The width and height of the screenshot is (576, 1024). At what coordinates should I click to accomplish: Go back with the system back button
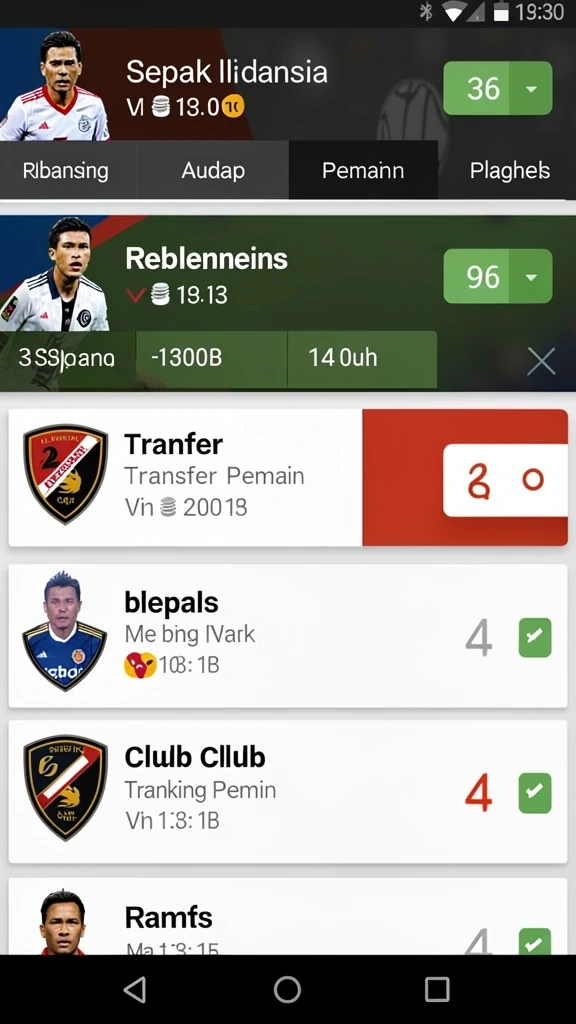coord(135,990)
